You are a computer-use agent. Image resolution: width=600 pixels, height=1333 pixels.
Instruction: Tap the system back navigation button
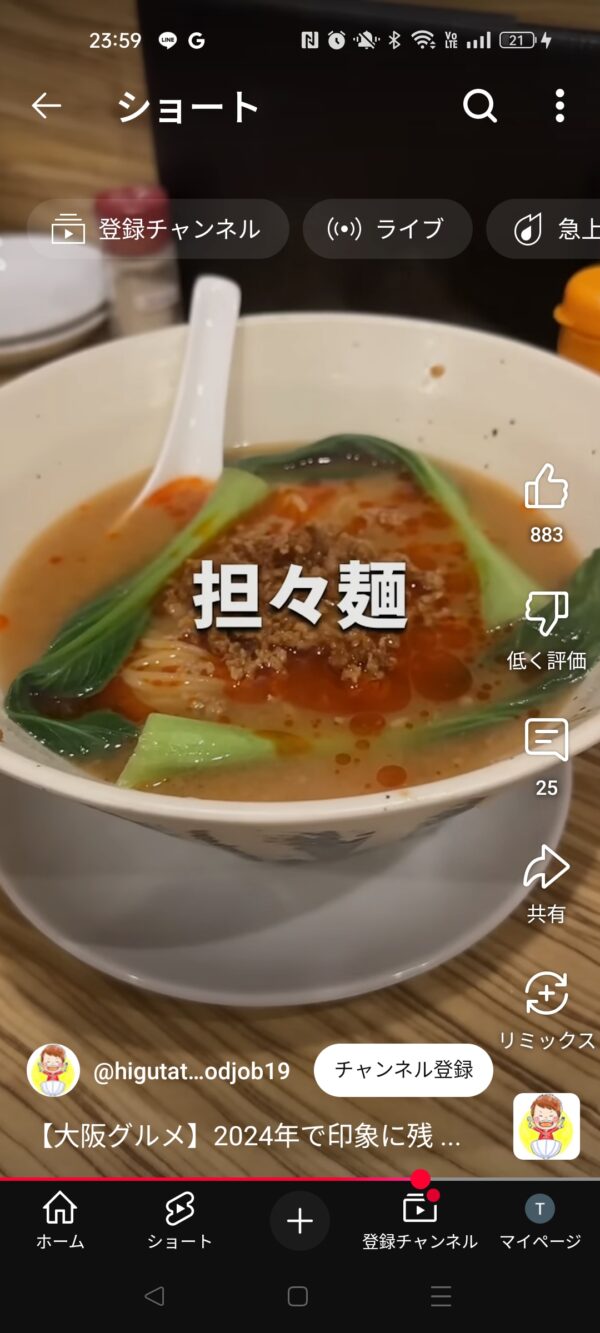click(154, 1296)
